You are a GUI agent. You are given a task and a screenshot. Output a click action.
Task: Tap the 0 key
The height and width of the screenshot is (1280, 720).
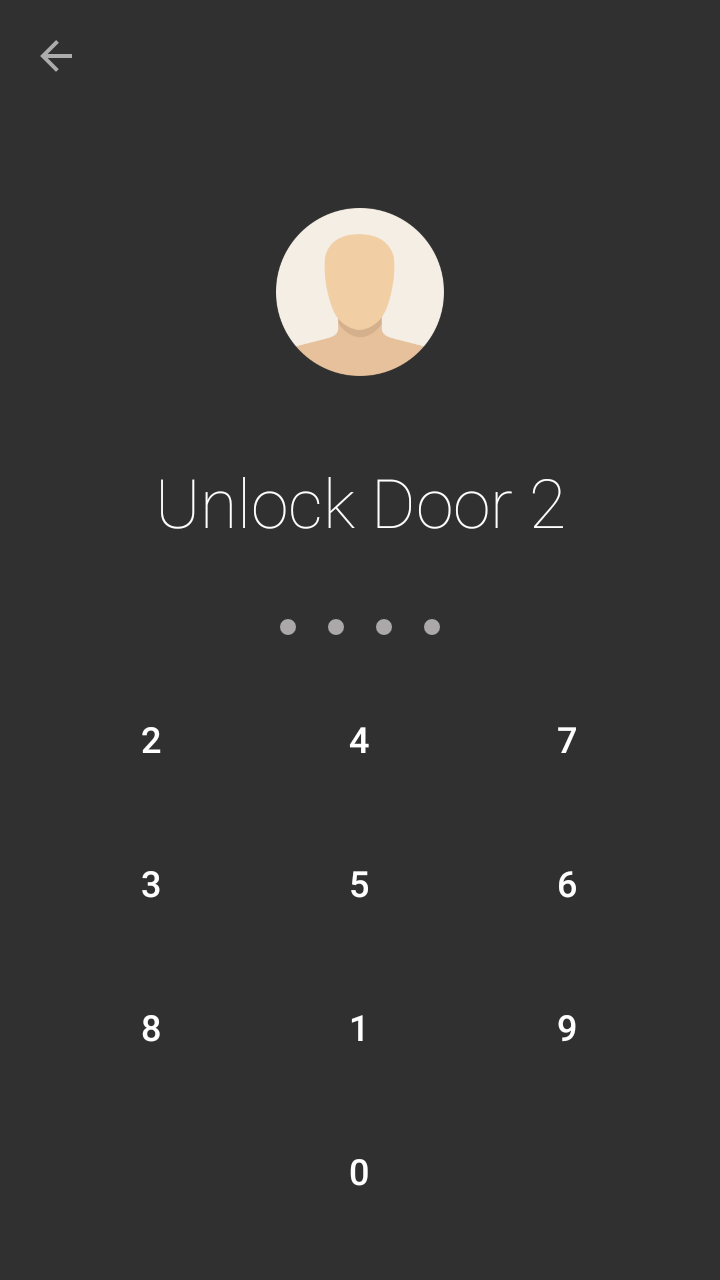coord(359,1173)
